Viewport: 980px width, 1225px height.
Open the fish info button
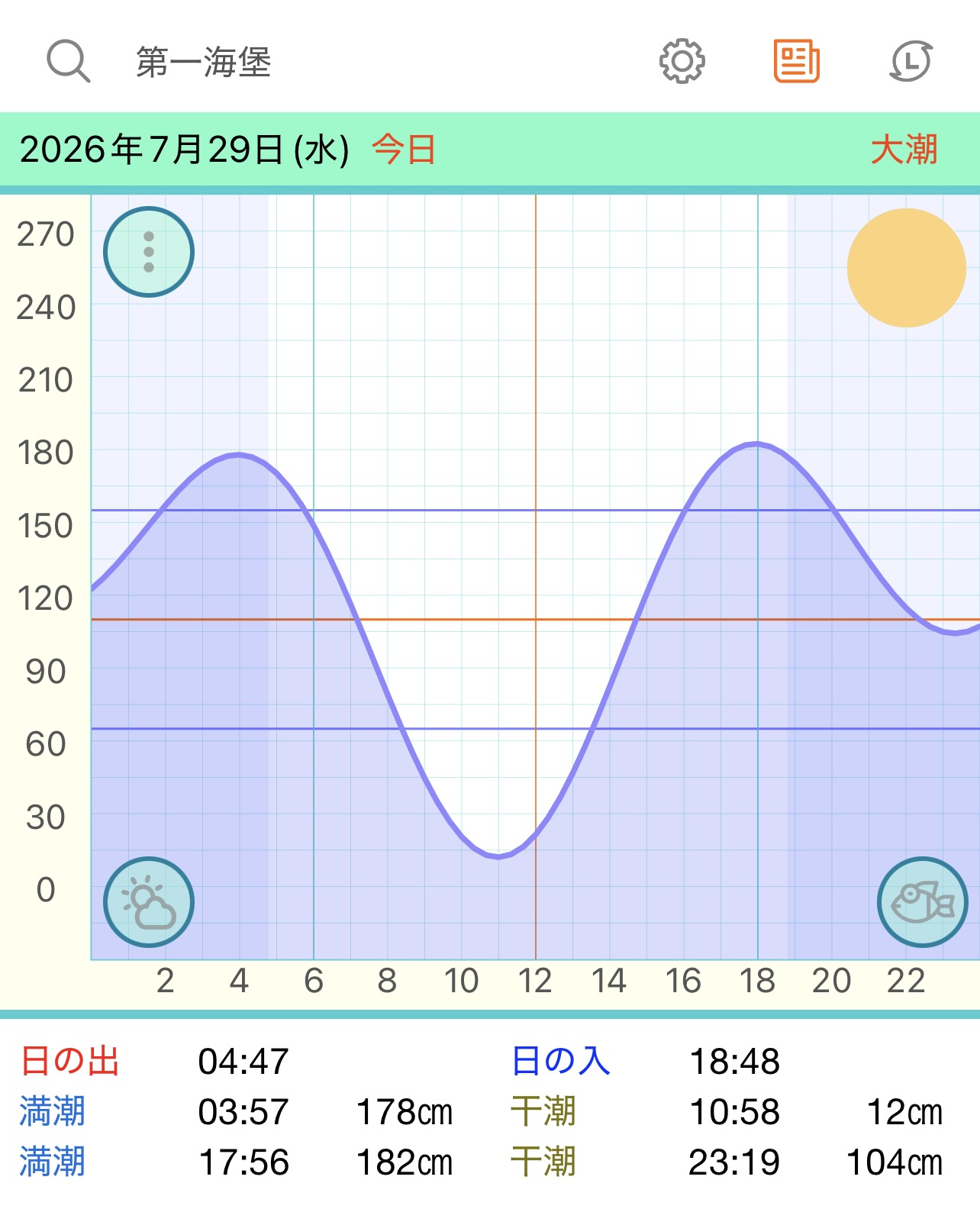coord(923,902)
